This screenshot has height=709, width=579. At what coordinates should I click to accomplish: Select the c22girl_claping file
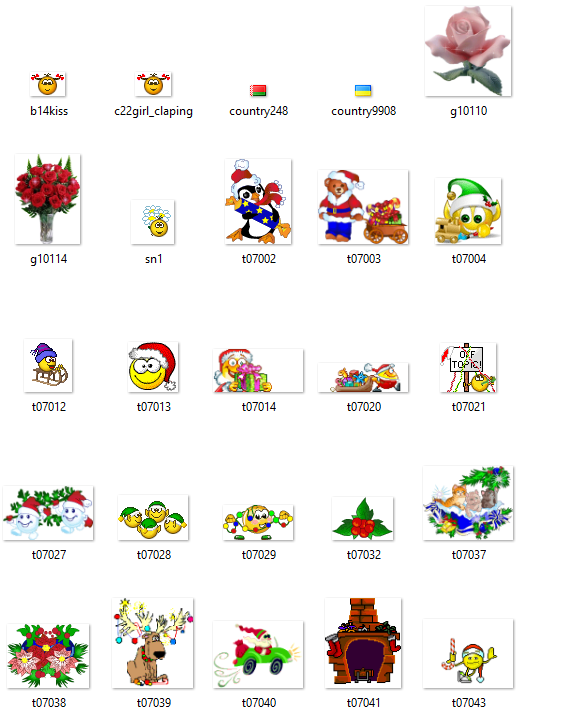153,84
